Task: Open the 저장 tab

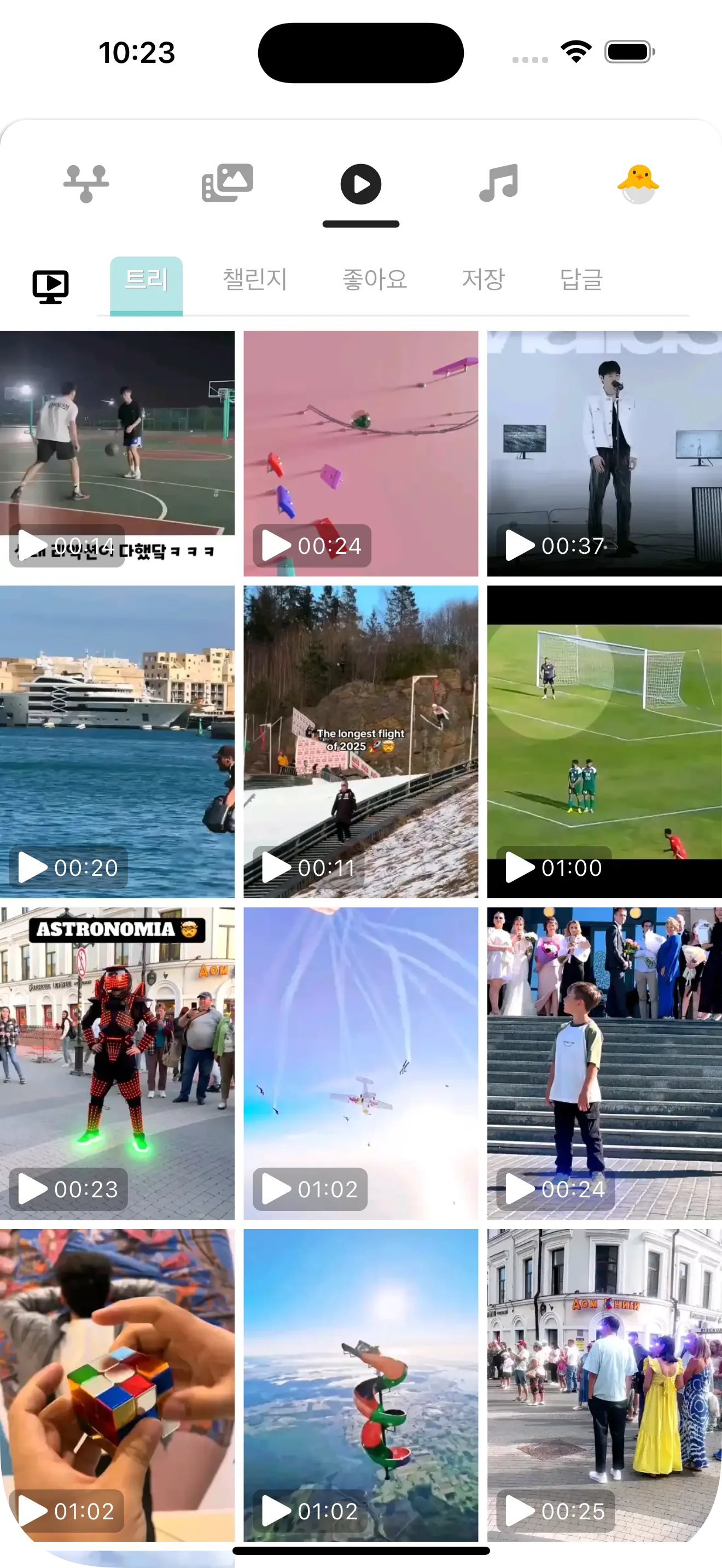Action: click(484, 280)
